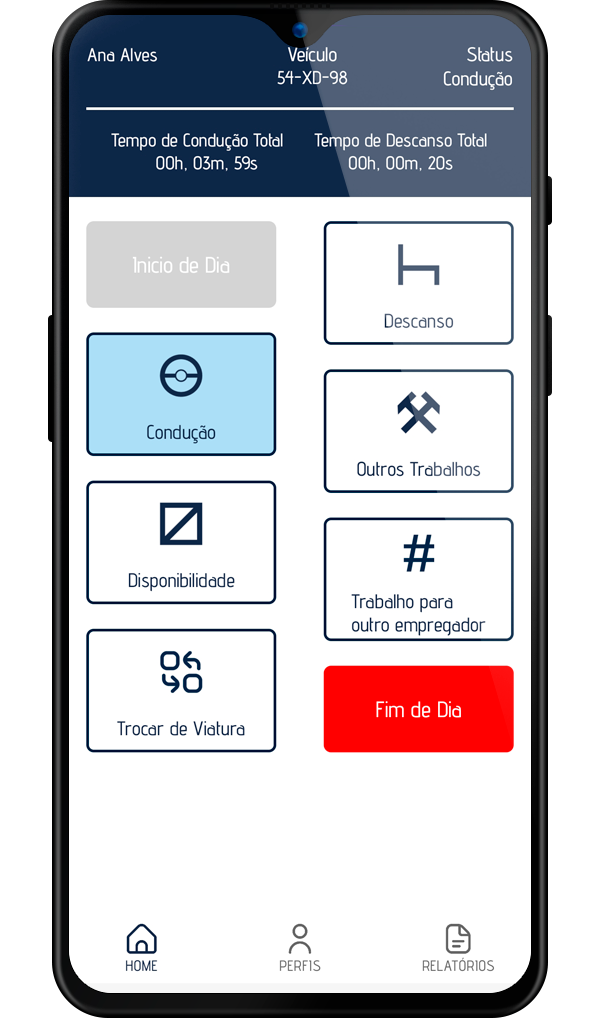Switch to the Perfis tab

point(299,948)
